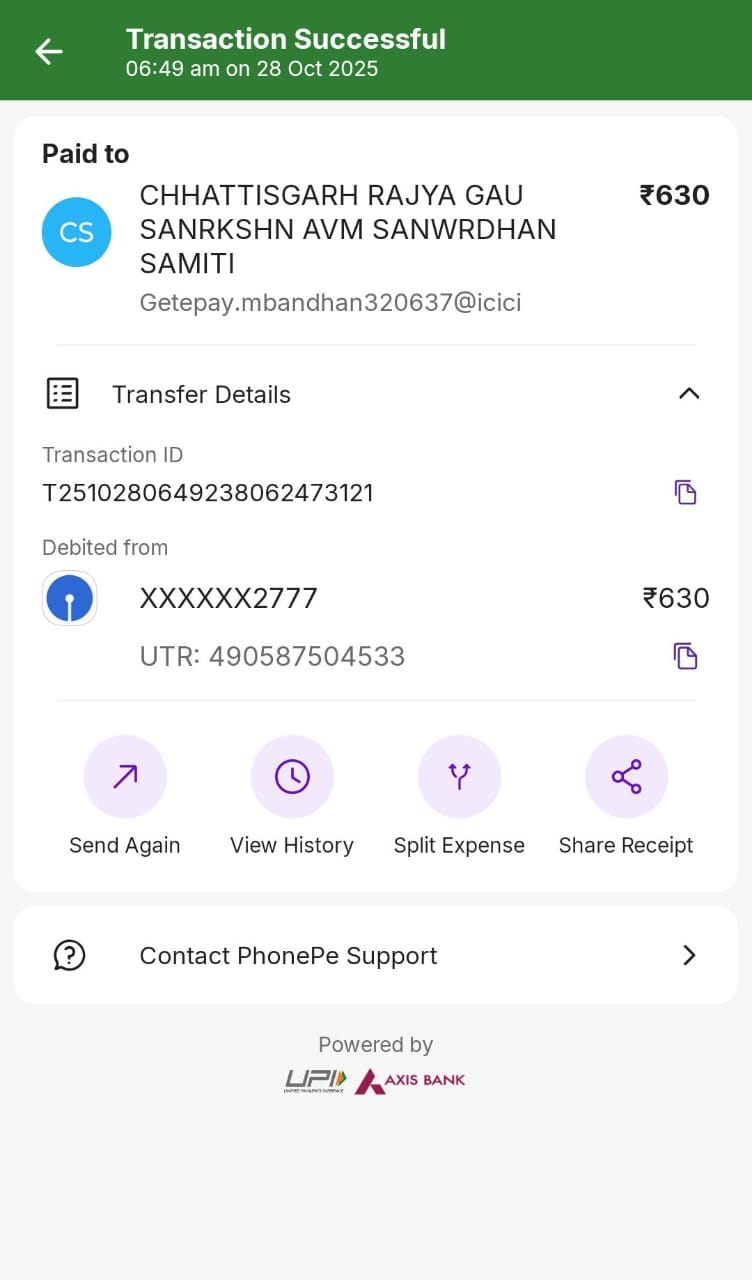Collapse the Transfer Details section
Screen dimensions: 752x1280
688,394
